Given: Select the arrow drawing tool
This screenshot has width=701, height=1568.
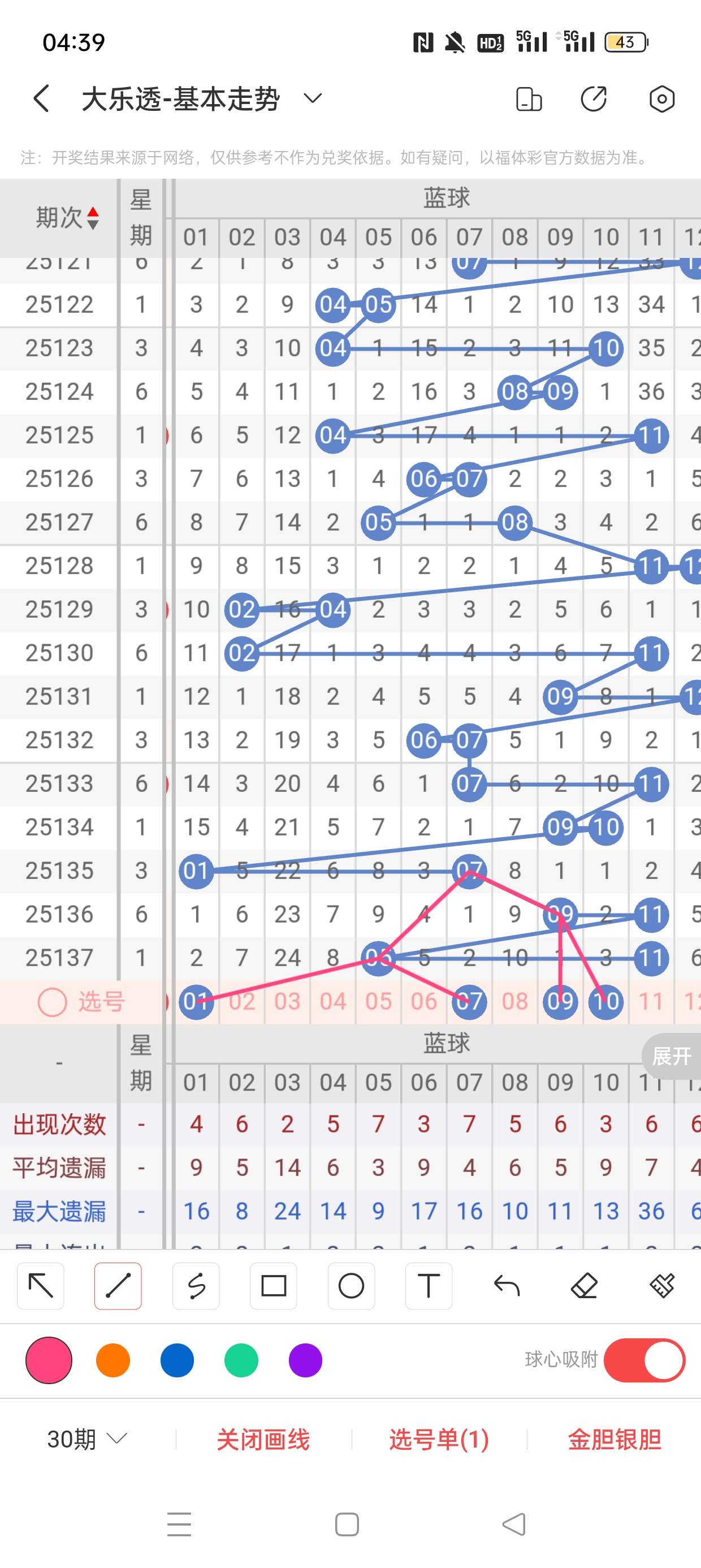Looking at the screenshot, I should [x=41, y=1286].
